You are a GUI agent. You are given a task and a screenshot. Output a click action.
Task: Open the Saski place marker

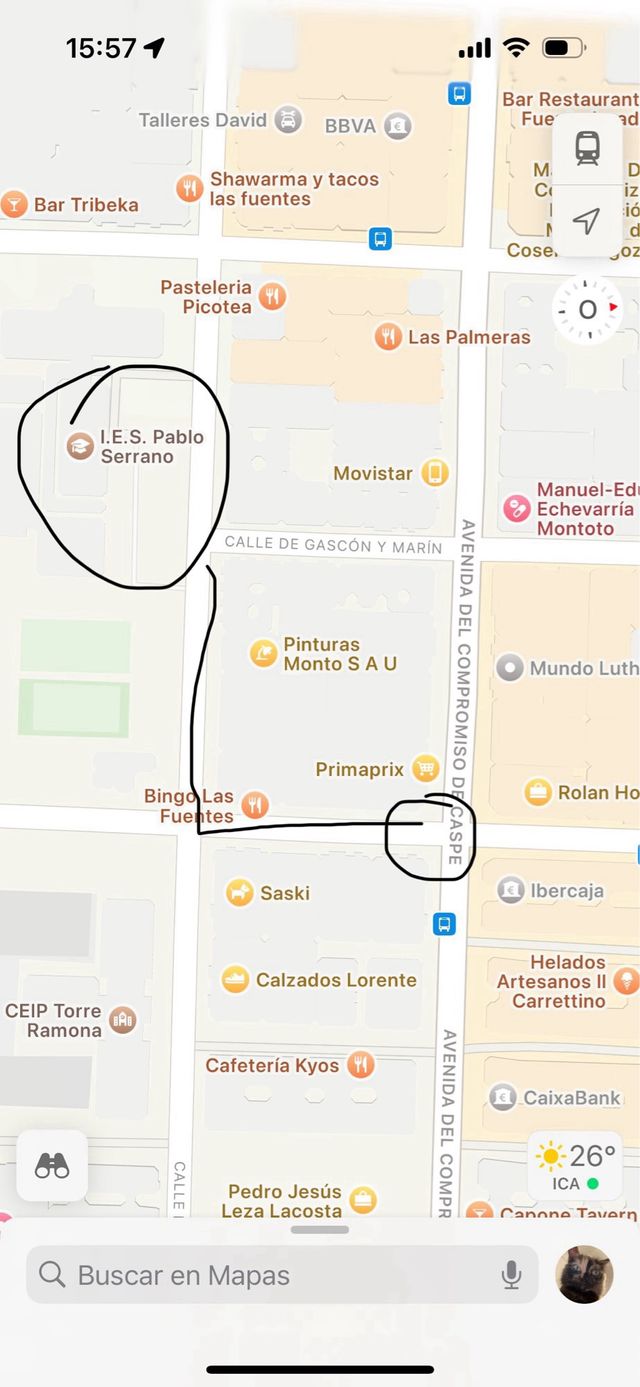239,892
